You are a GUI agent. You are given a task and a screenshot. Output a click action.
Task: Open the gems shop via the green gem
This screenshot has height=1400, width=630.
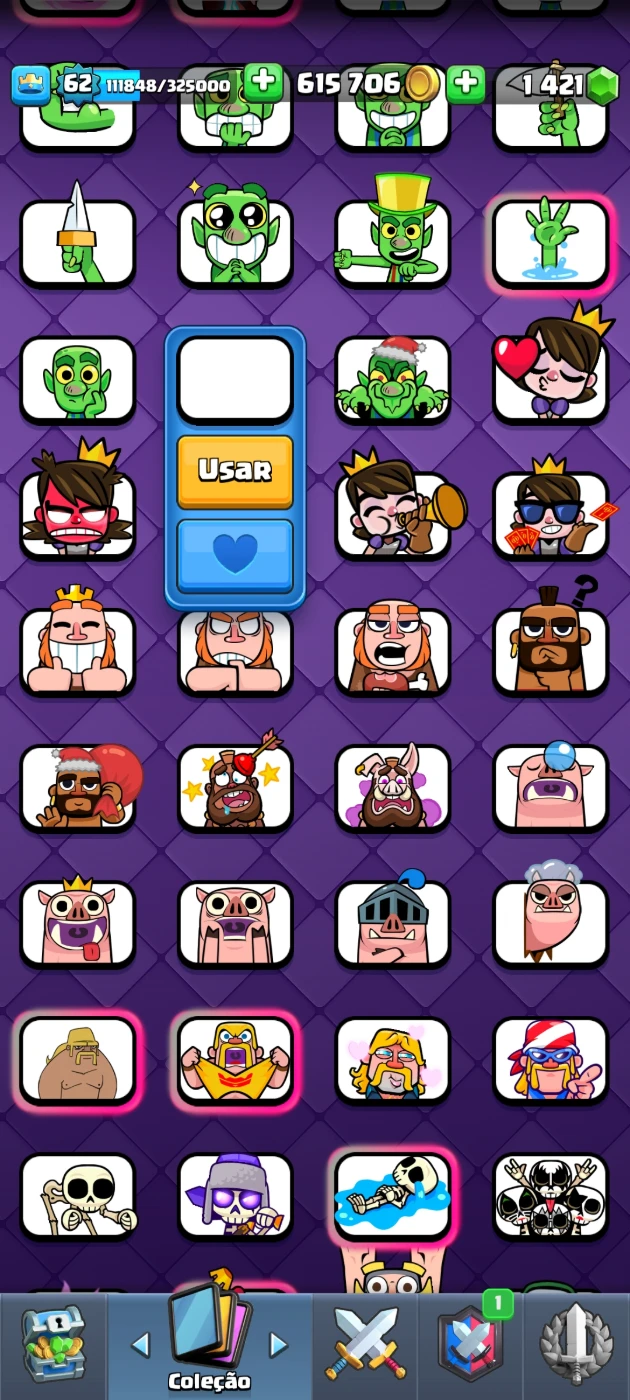[602, 85]
